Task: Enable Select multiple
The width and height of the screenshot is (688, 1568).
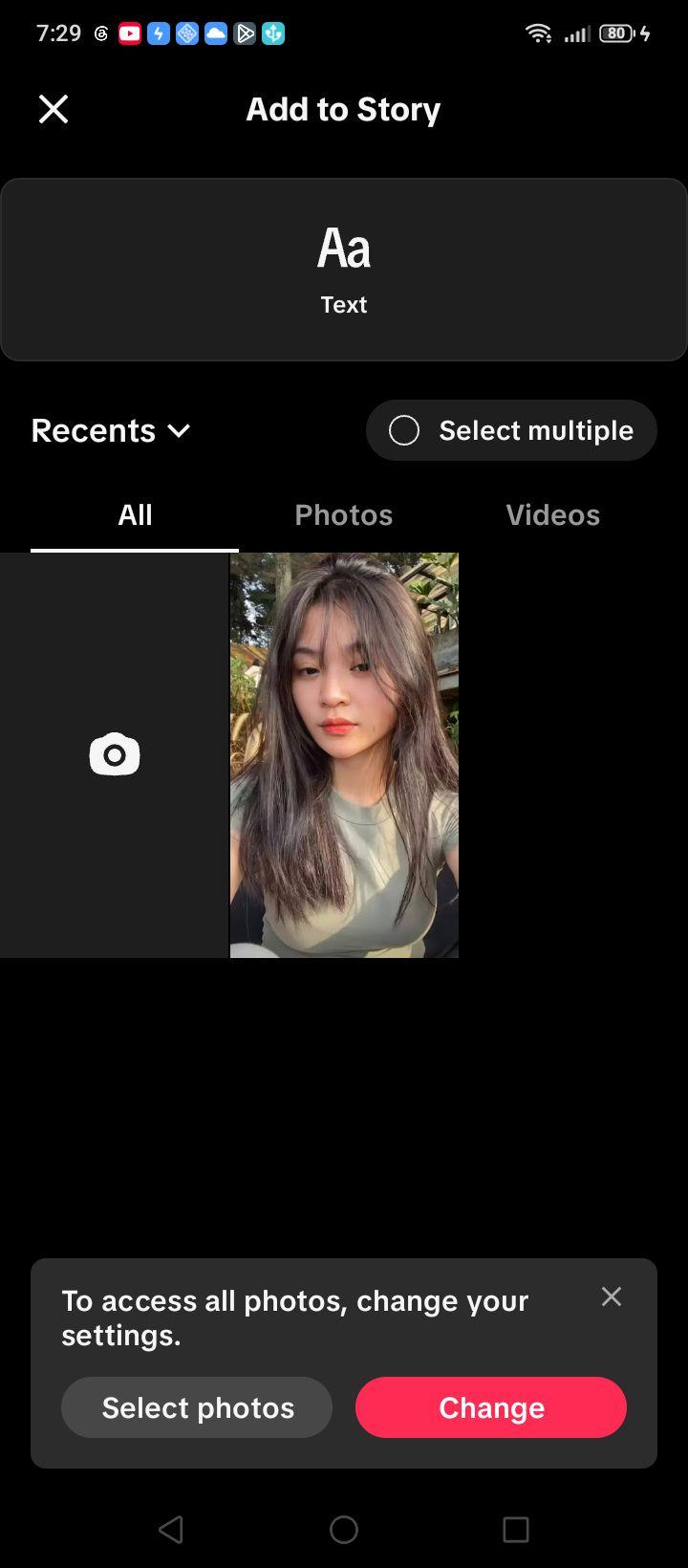Action: (x=511, y=430)
